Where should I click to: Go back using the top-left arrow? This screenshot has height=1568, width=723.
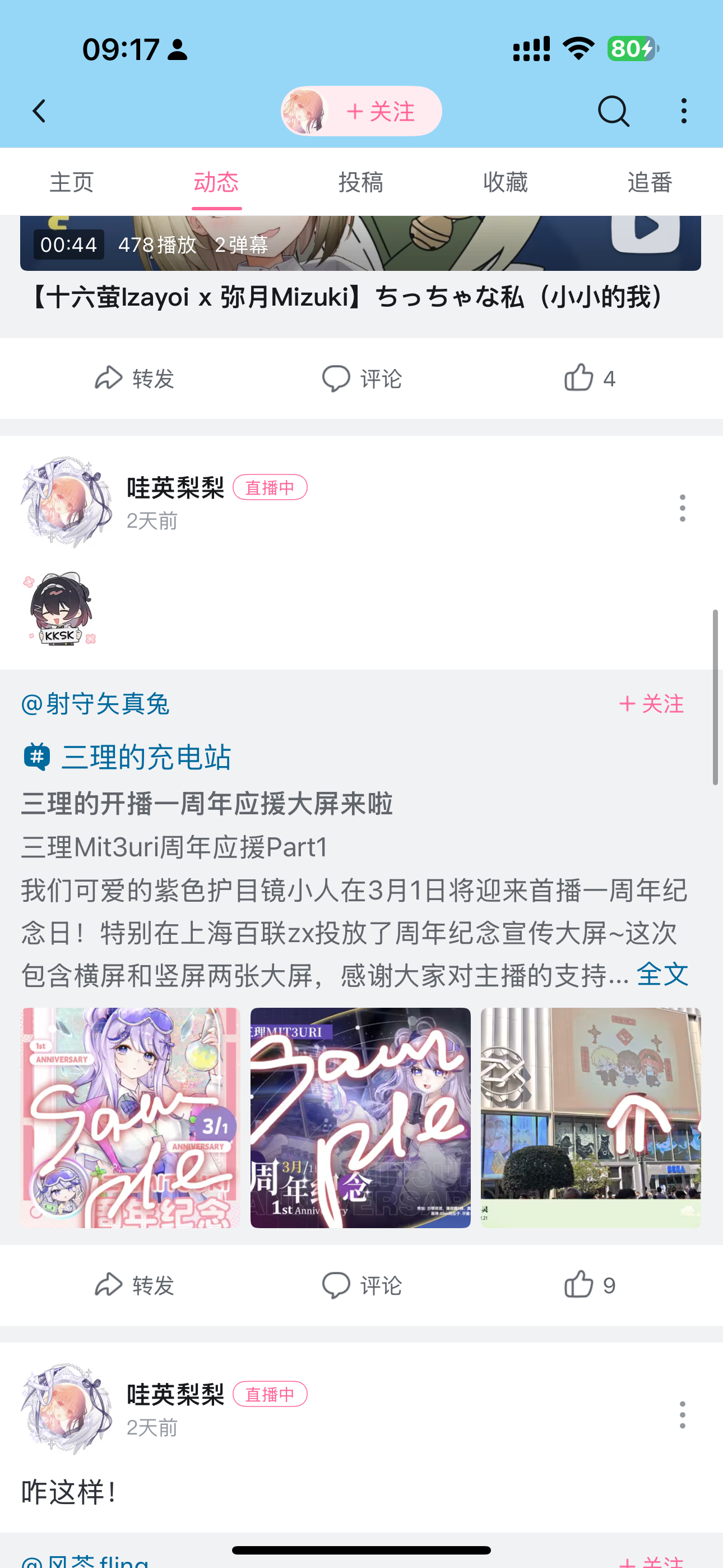click(x=40, y=112)
